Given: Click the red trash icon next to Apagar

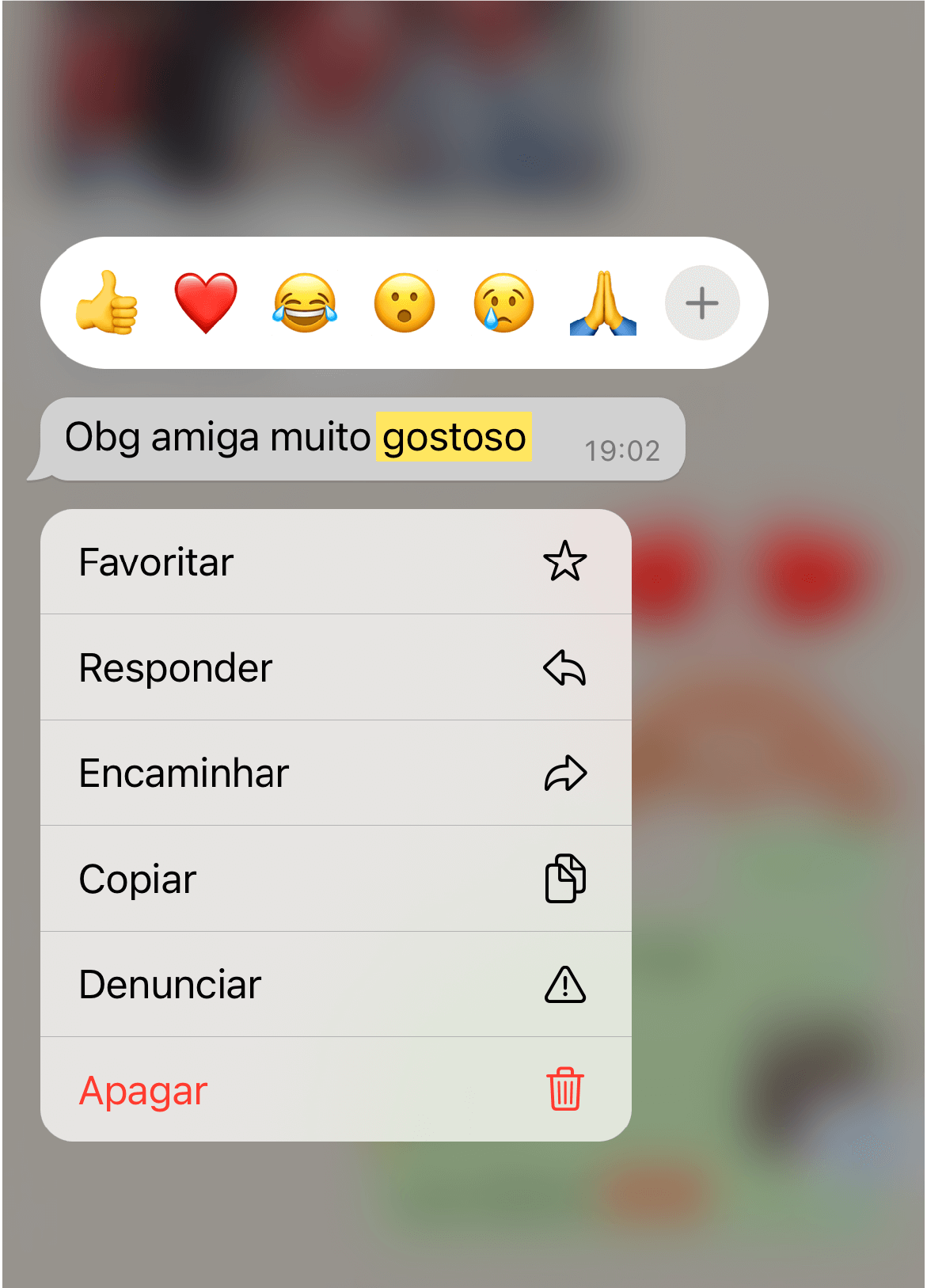Looking at the screenshot, I should tap(564, 1089).
